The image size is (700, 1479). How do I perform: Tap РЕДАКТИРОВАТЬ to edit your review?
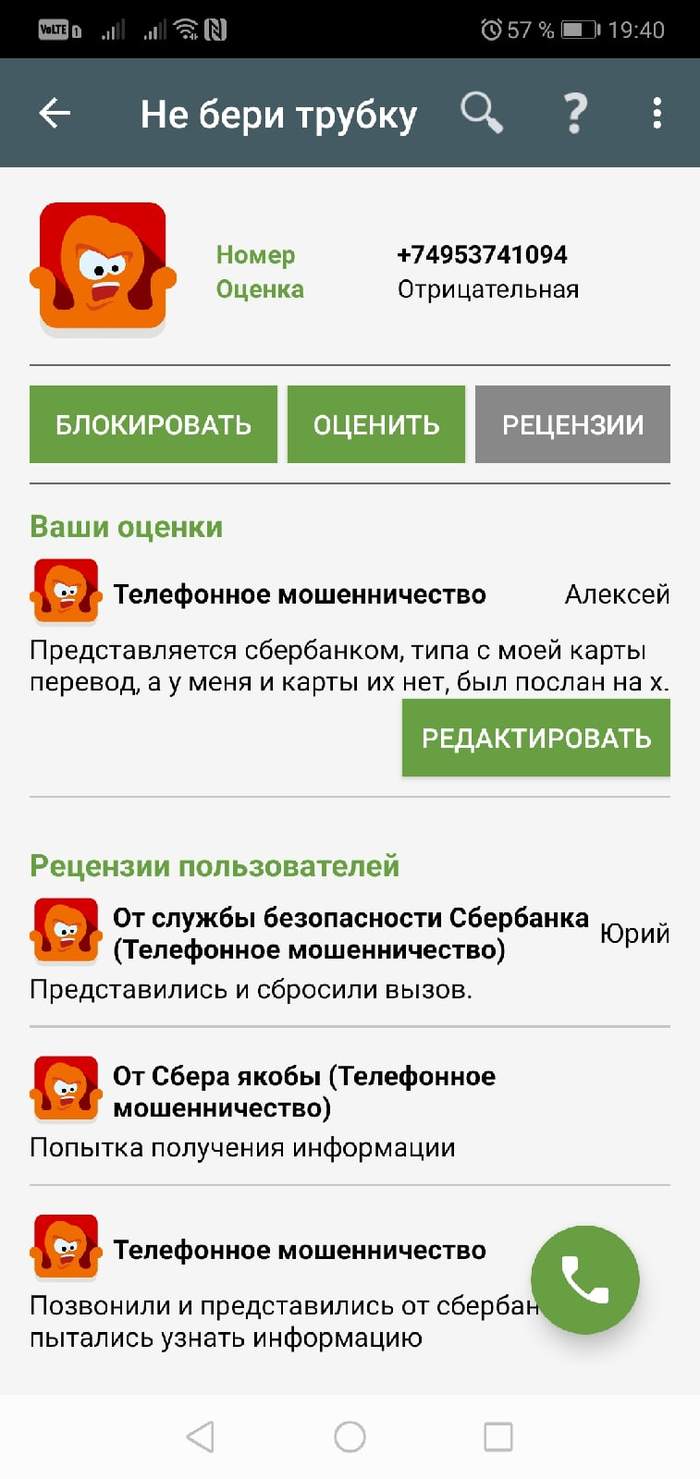pos(536,738)
